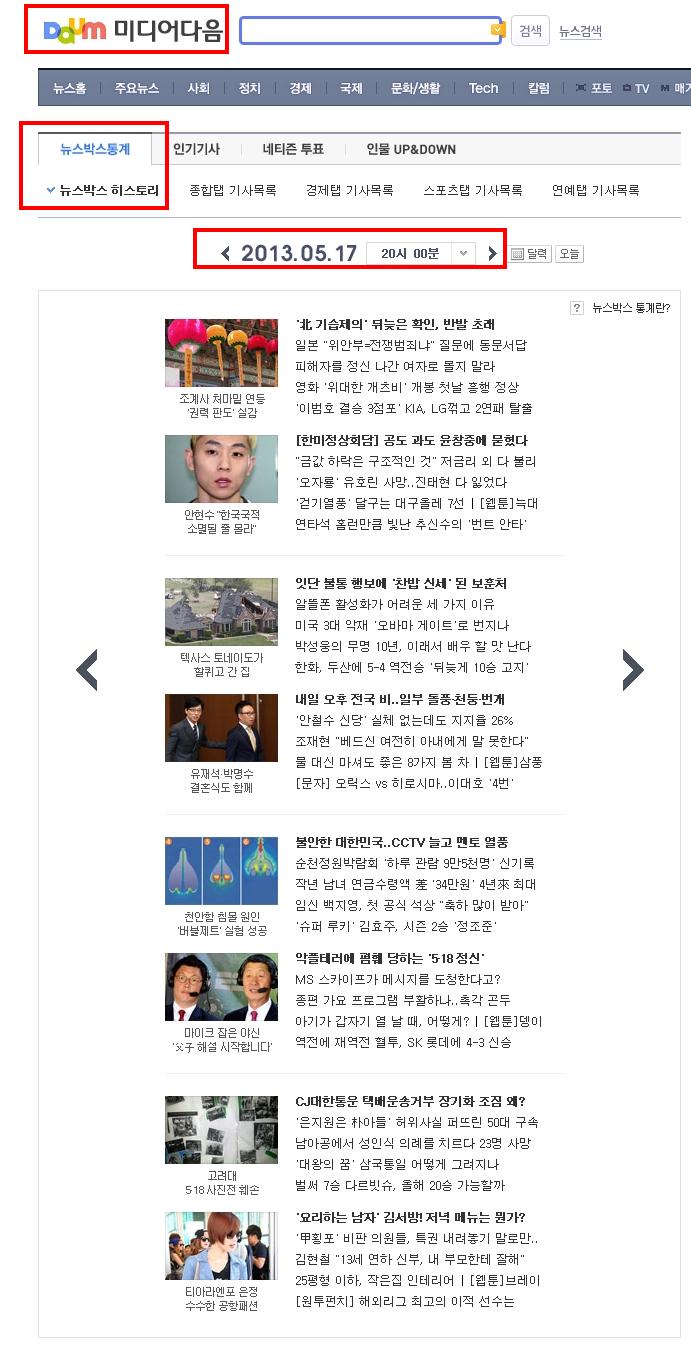Open the 텍사스 토네이도 photo thumbnail
The width and height of the screenshot is (691, 1359).
point(221,612)
